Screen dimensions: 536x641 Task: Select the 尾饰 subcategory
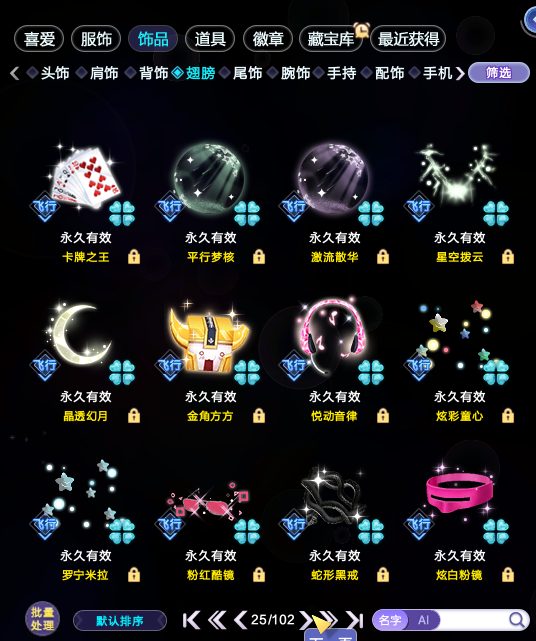(241, 73)
